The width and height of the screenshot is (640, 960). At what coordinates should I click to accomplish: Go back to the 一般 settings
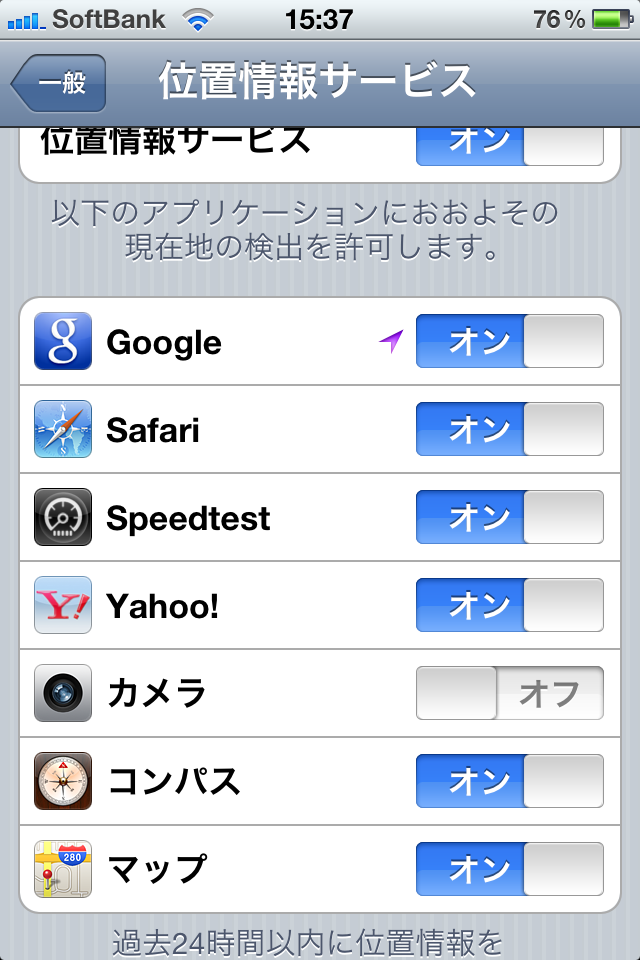[x=59, y=84]
